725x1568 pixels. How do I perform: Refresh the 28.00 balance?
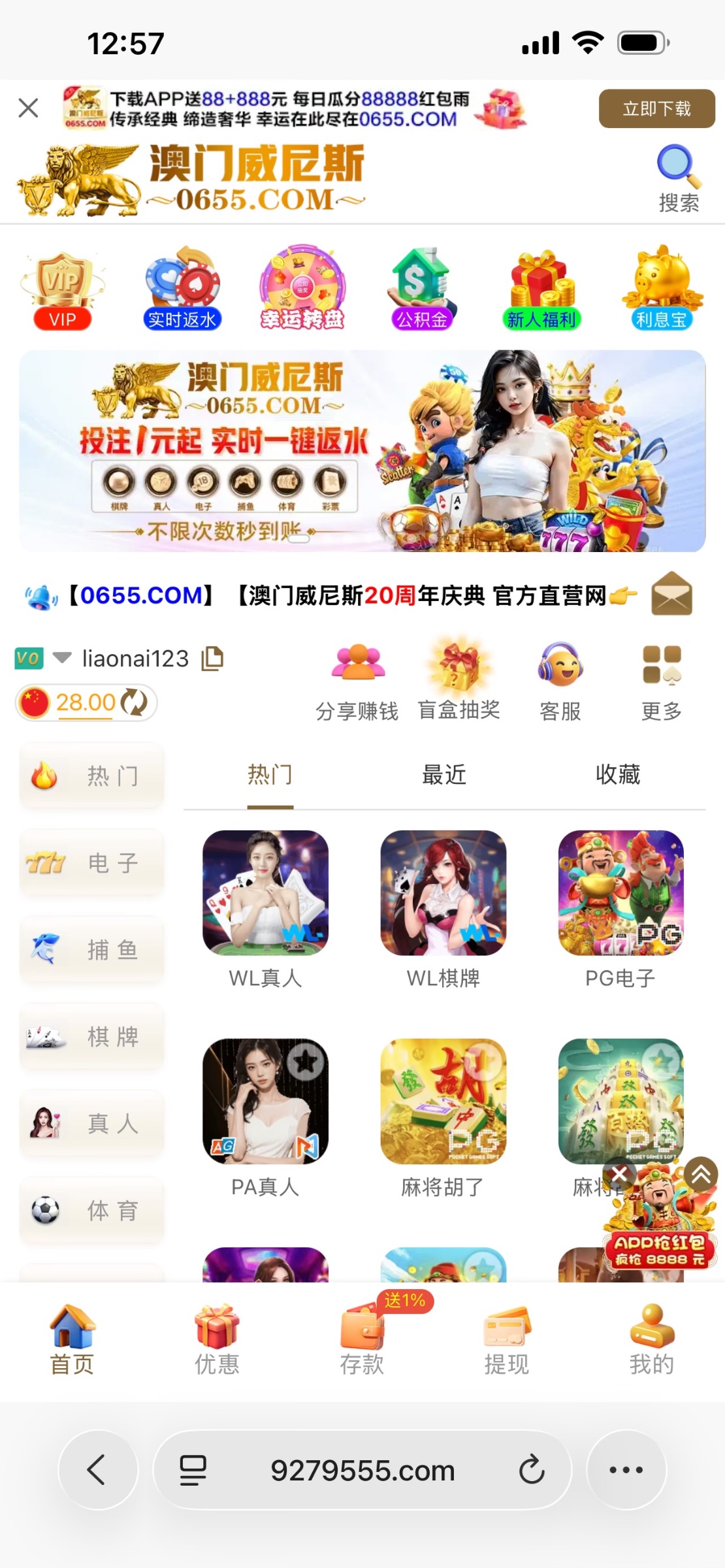pos(135,702)
